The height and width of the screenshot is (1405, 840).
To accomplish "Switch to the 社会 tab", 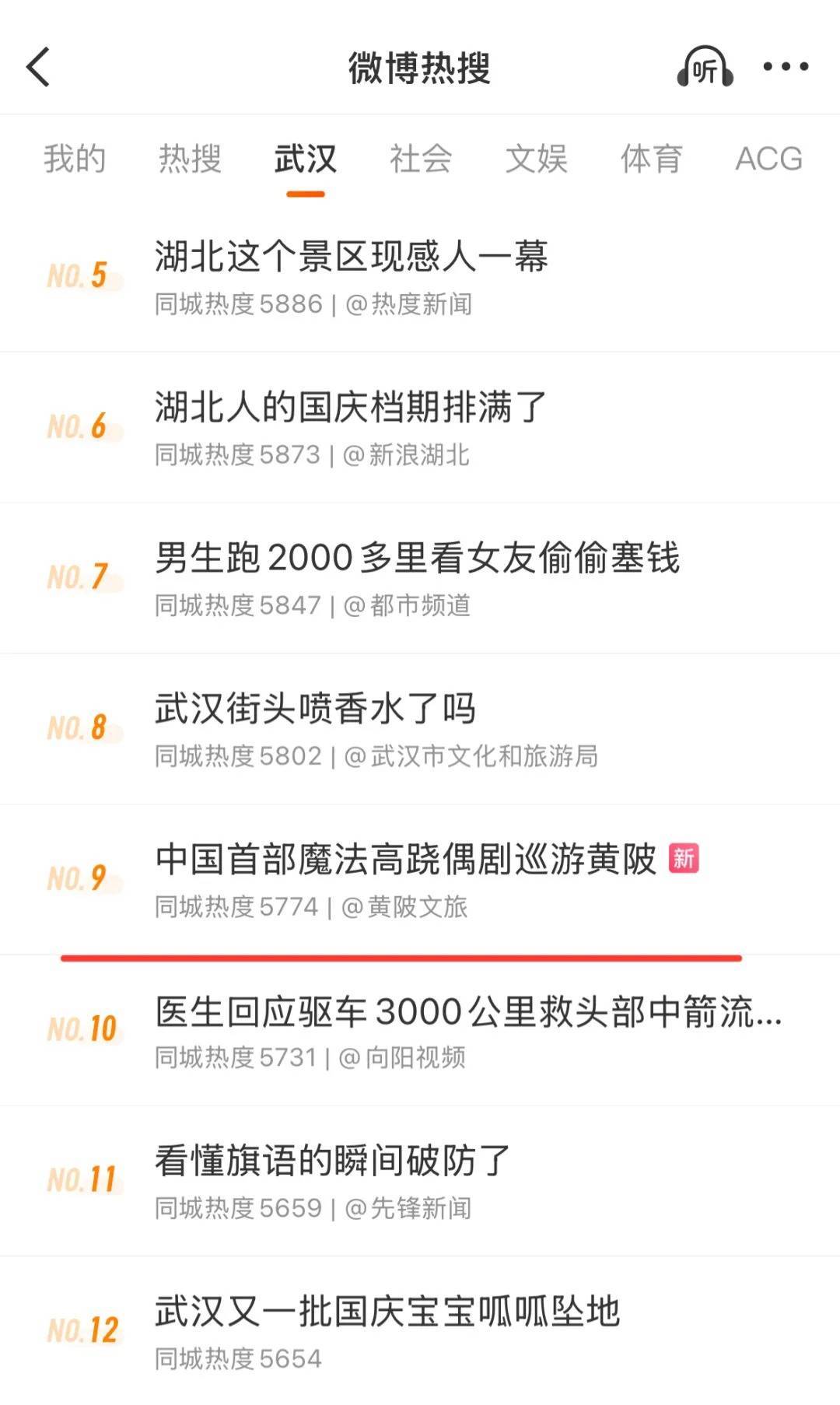I will pyautogui.click(x=421, y=159).
